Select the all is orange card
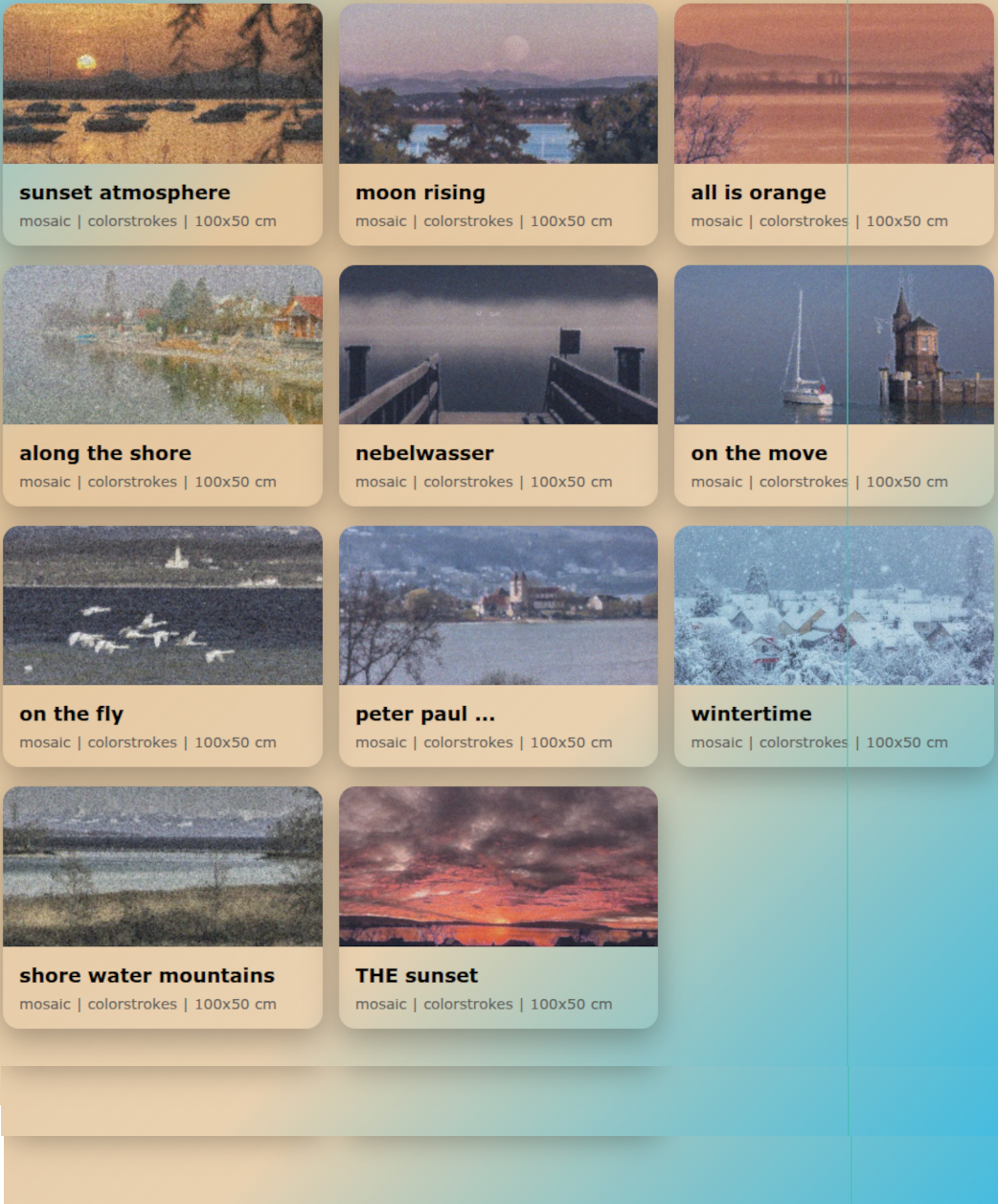The height and width of the screenshot is (1204, 998). pos(833,125)
